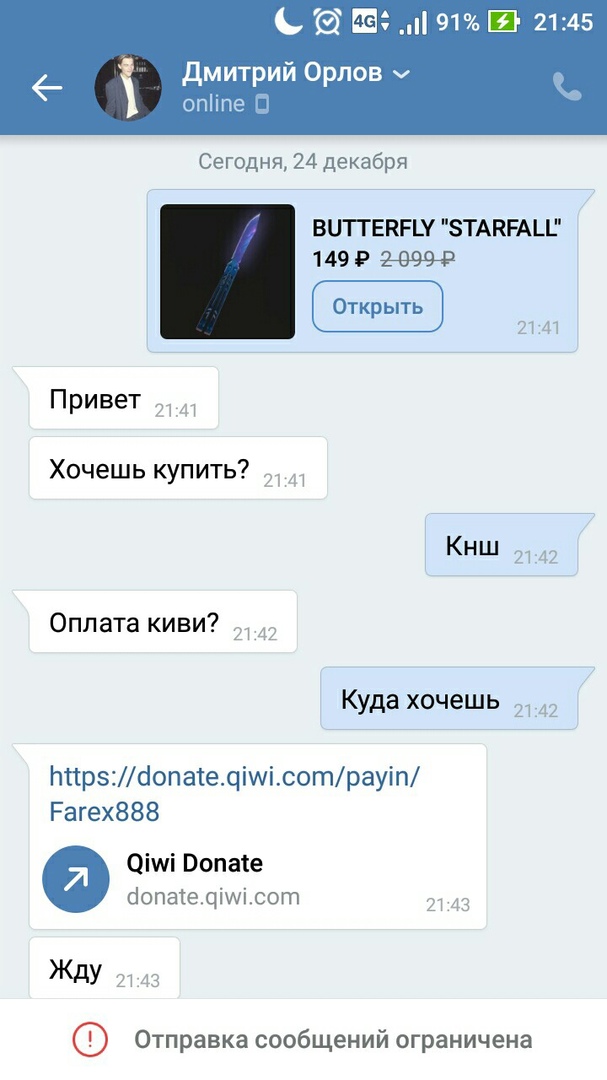Tap the Открыть button on the product card

(x=377, y=306)
